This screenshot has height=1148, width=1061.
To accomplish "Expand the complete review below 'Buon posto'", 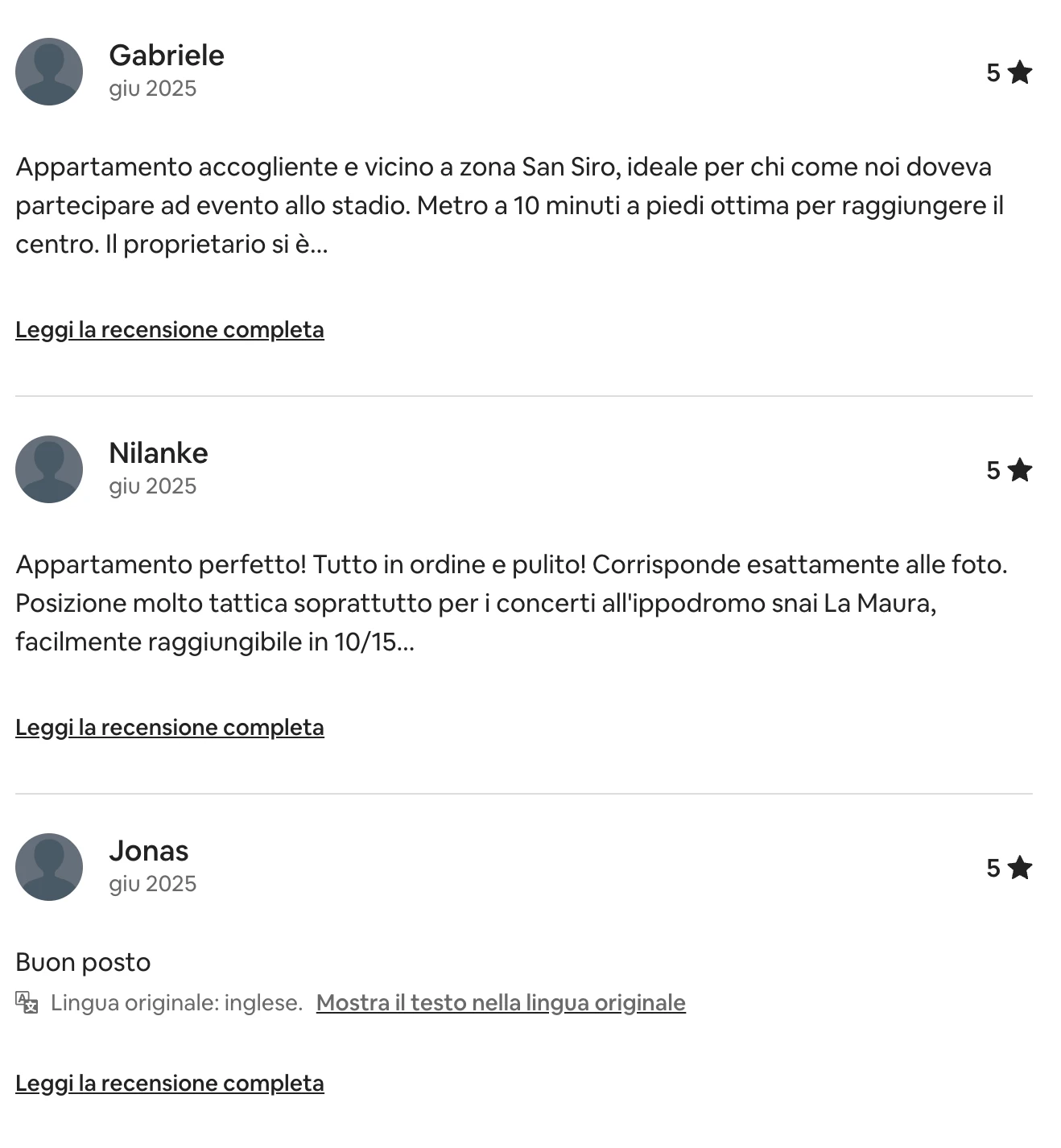I will [169, 1083].
